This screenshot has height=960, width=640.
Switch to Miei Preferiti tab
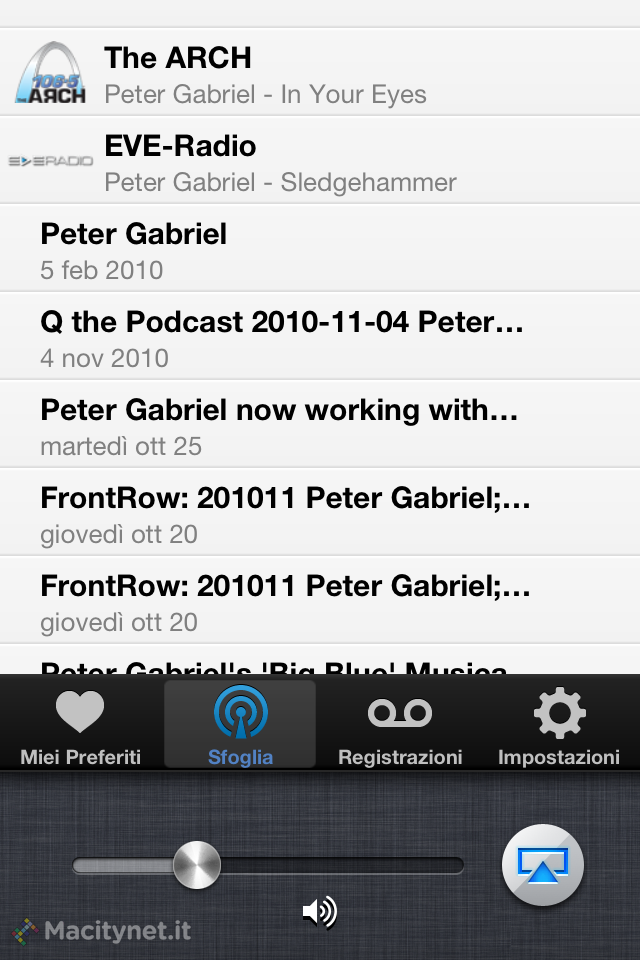(80, 726)
